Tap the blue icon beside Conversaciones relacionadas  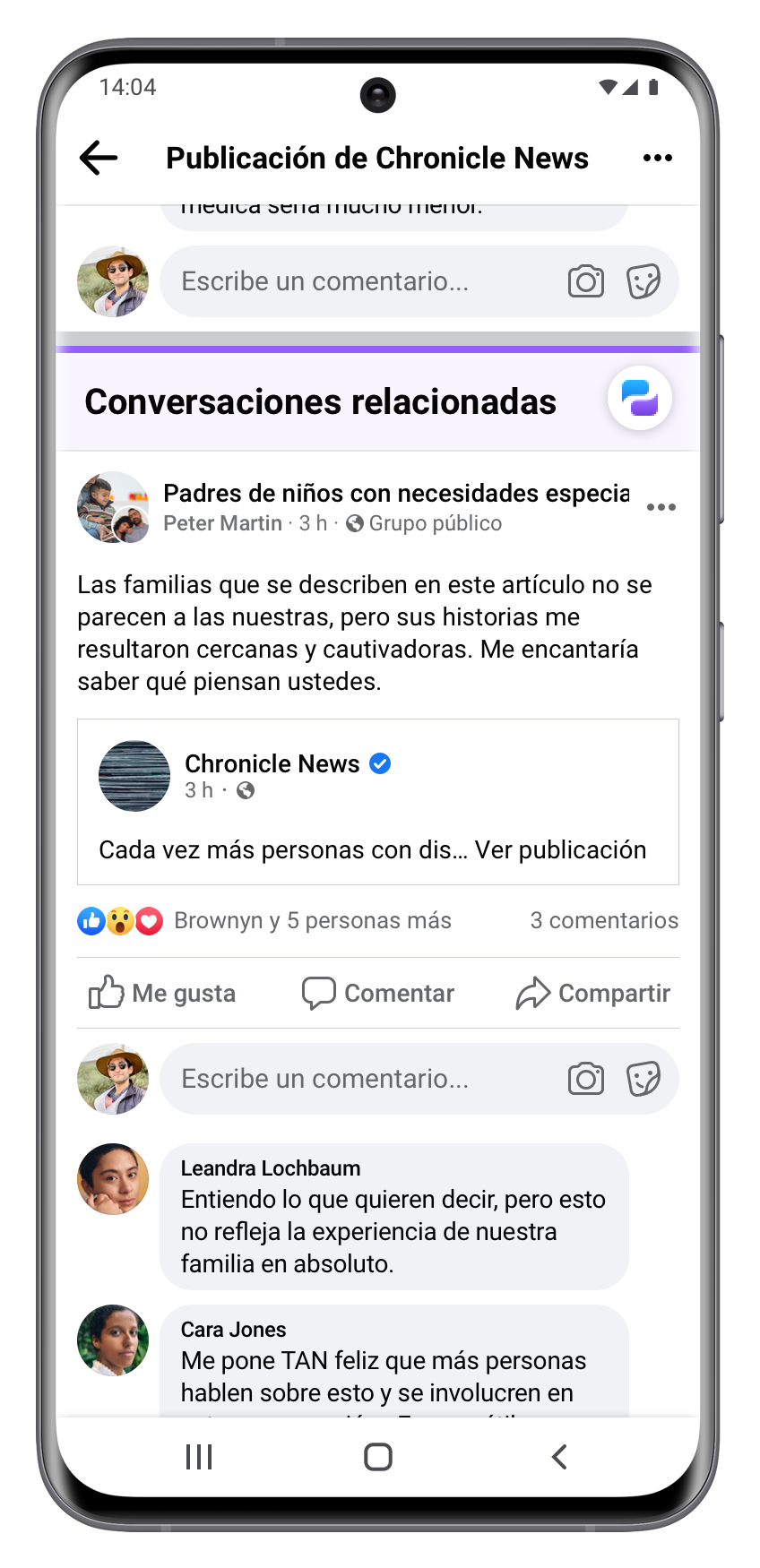640,399
